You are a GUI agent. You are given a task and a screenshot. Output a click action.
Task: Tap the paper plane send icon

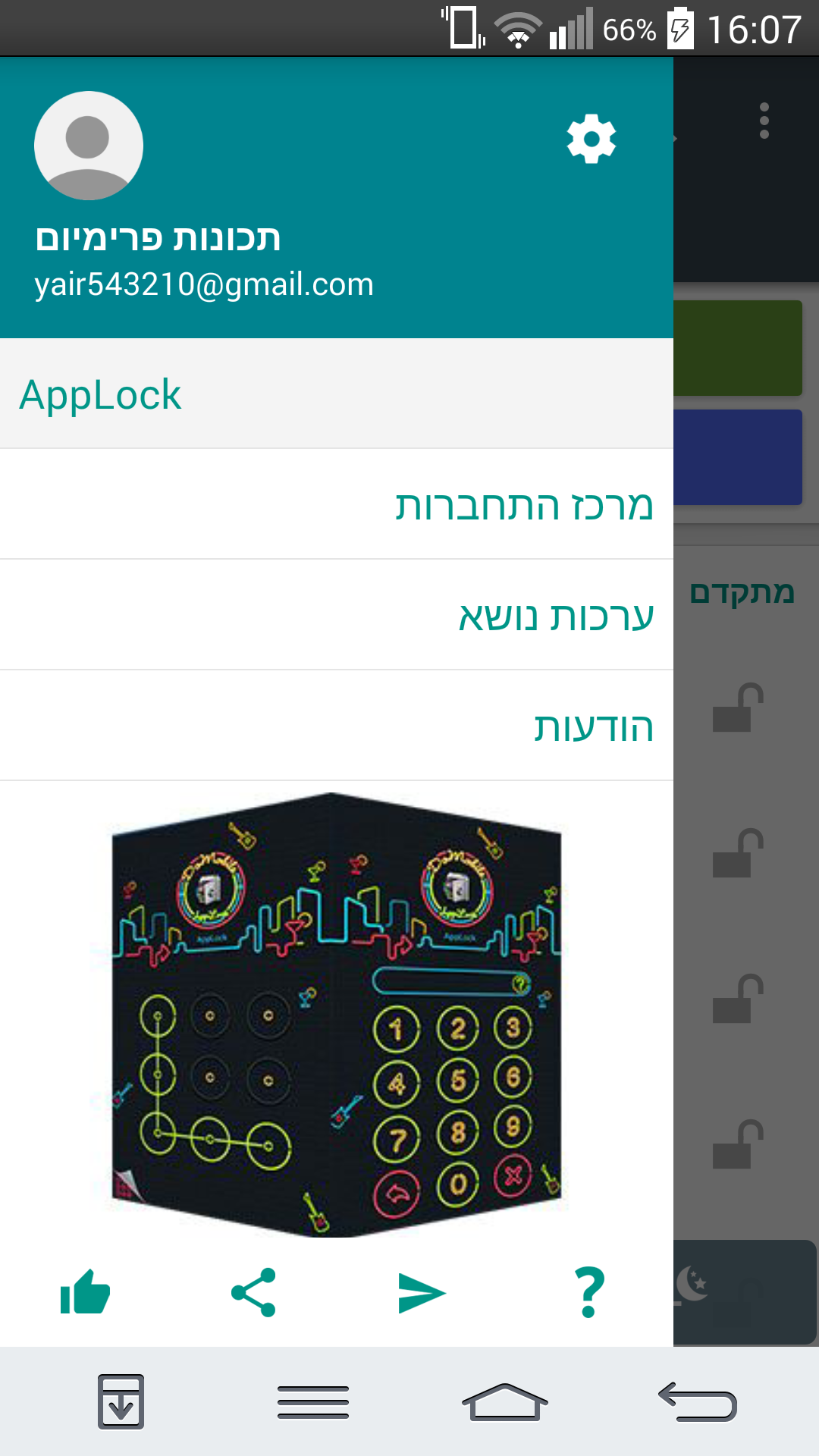422,1293
